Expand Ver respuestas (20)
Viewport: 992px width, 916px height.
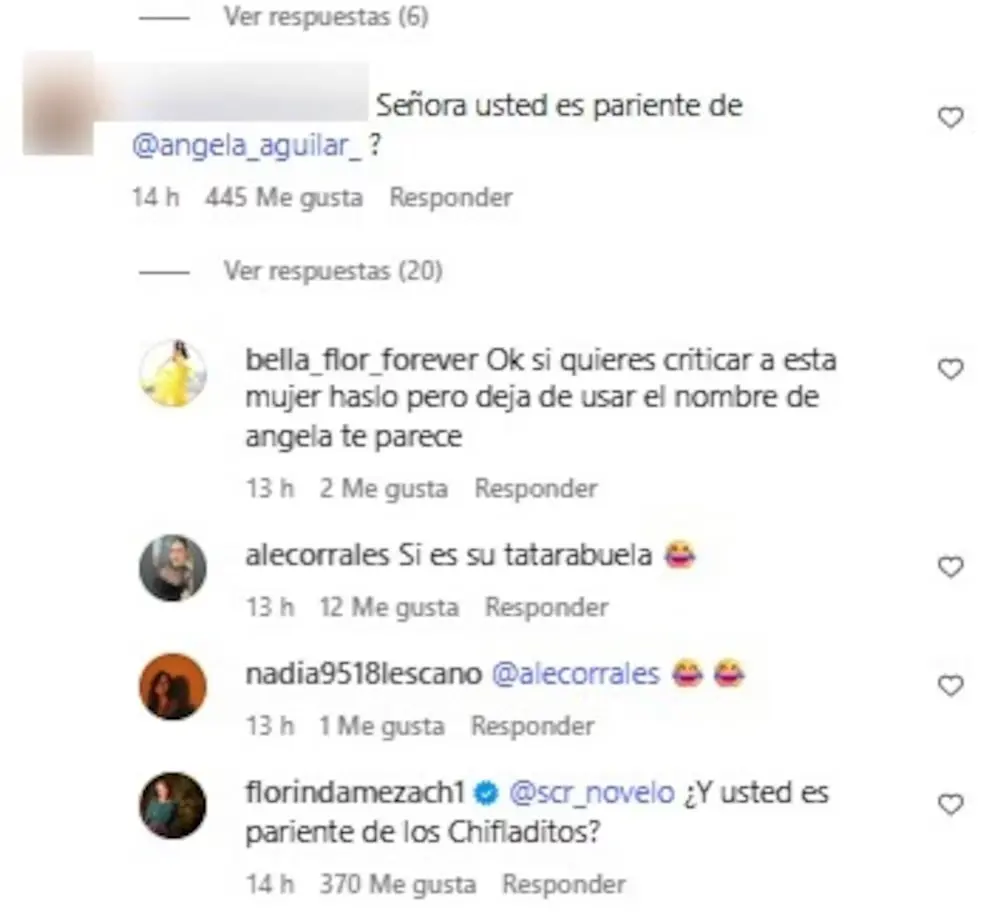pos(332,271)
